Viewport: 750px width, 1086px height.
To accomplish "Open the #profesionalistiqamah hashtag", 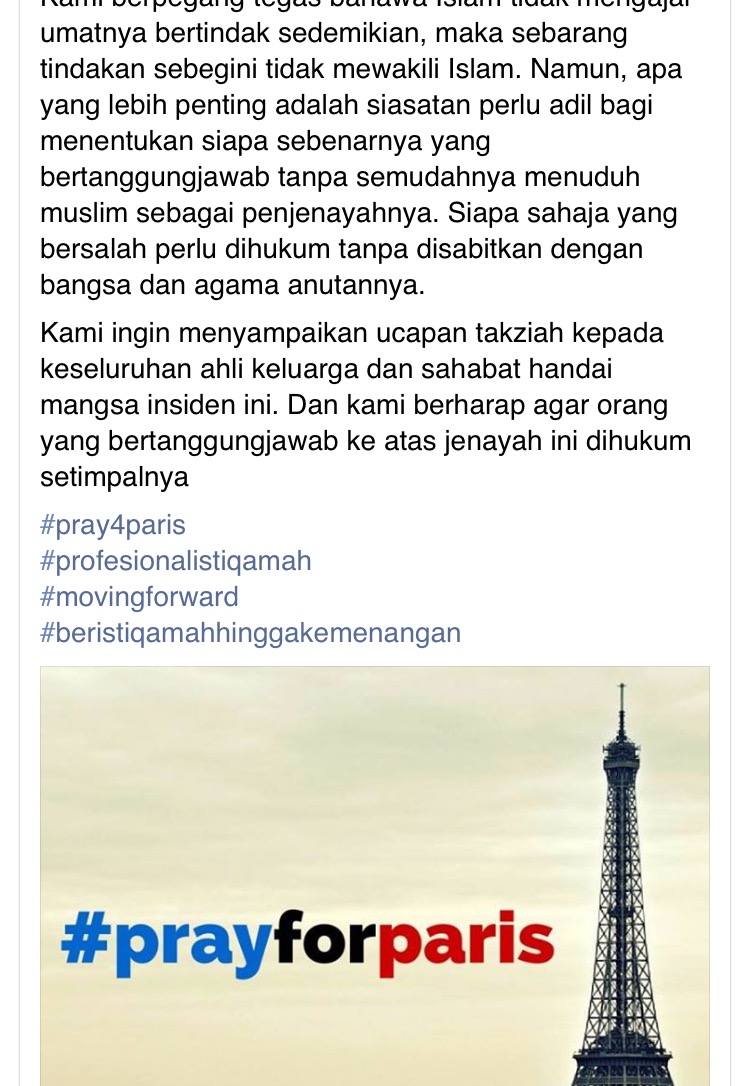I will (x=176, y=561).
